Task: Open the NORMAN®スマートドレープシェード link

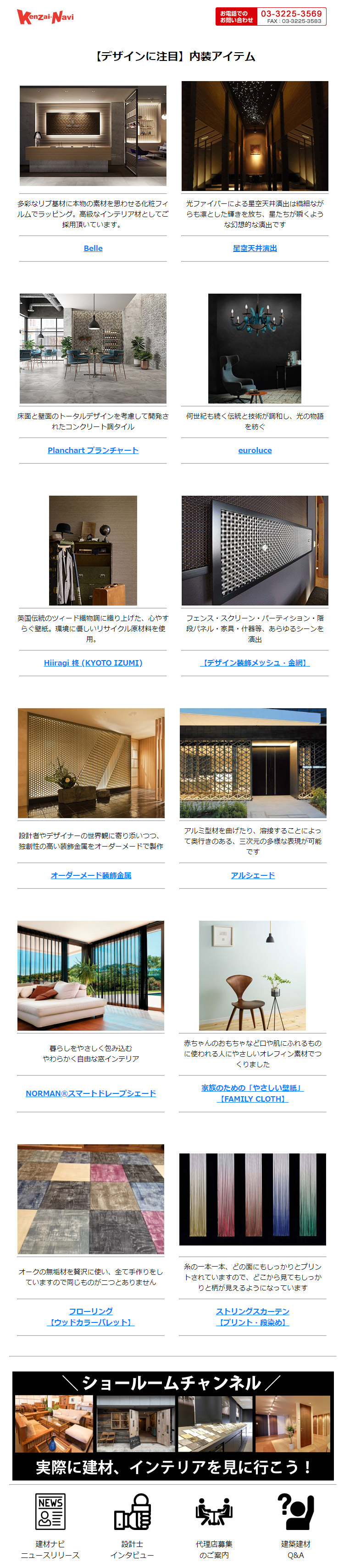Action: [x=91, y=1093]
